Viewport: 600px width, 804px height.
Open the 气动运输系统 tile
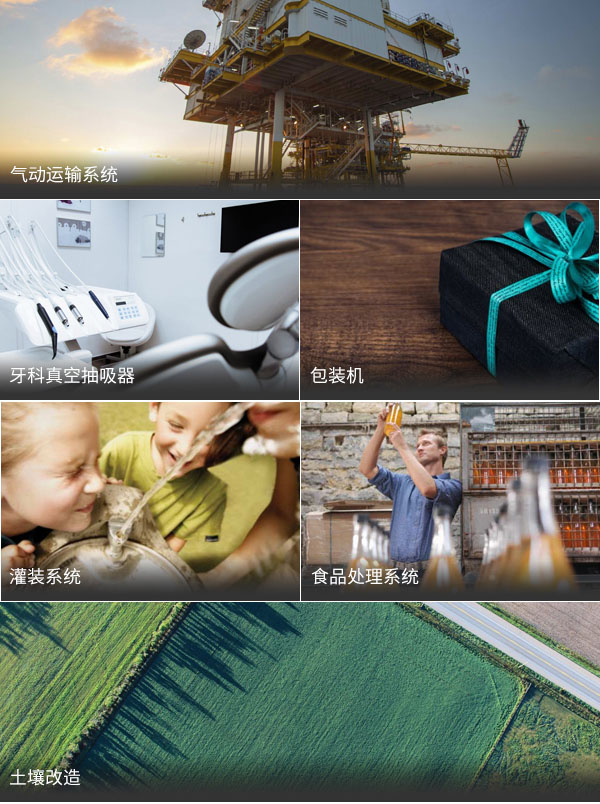[300, 98]
